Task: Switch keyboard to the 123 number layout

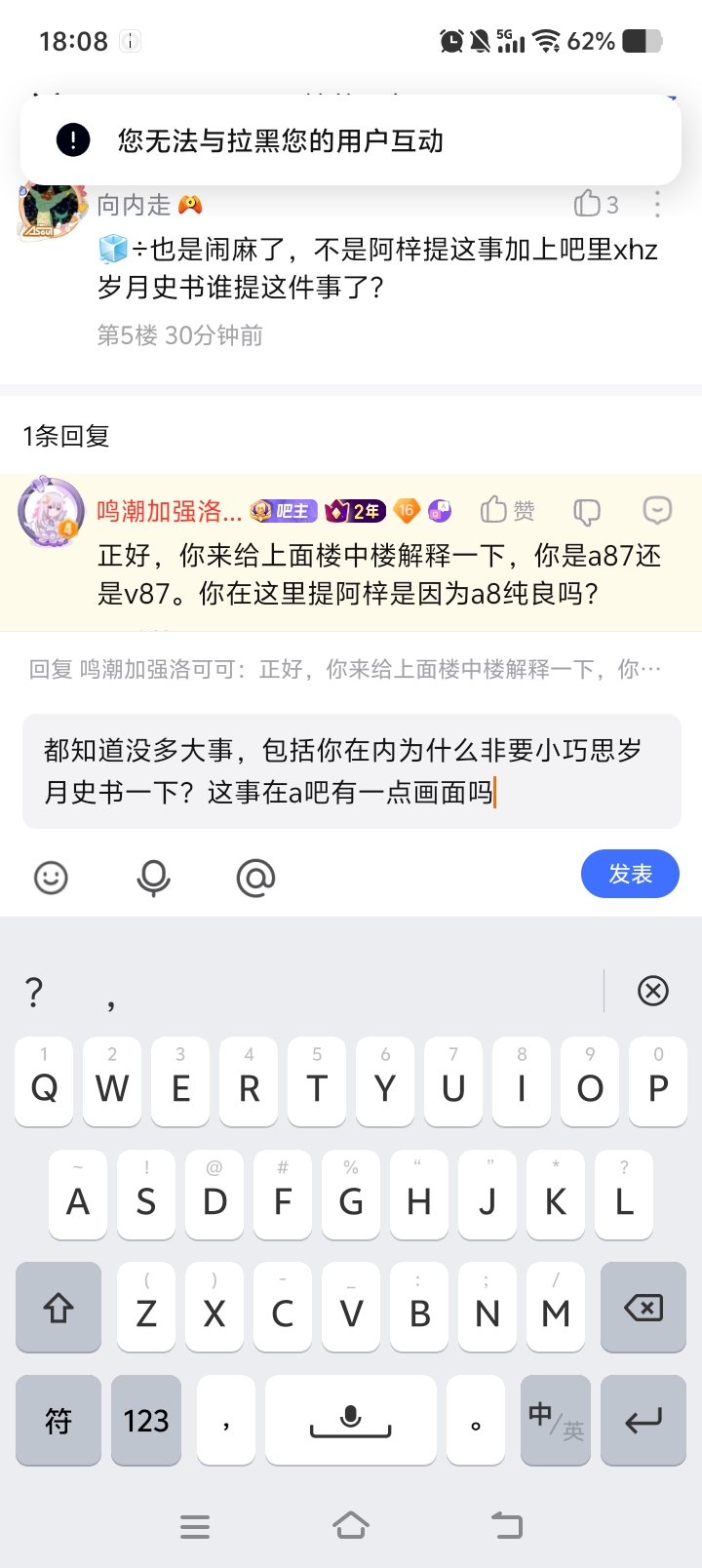Action: [146, 1421]
